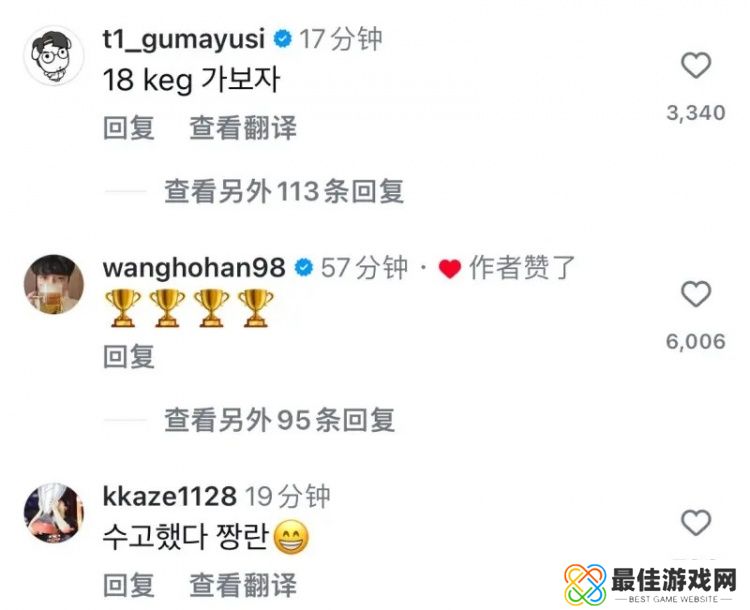
Task: Expand 113 more replies under t1_gumayusi
Action: (x=284, y=191)
